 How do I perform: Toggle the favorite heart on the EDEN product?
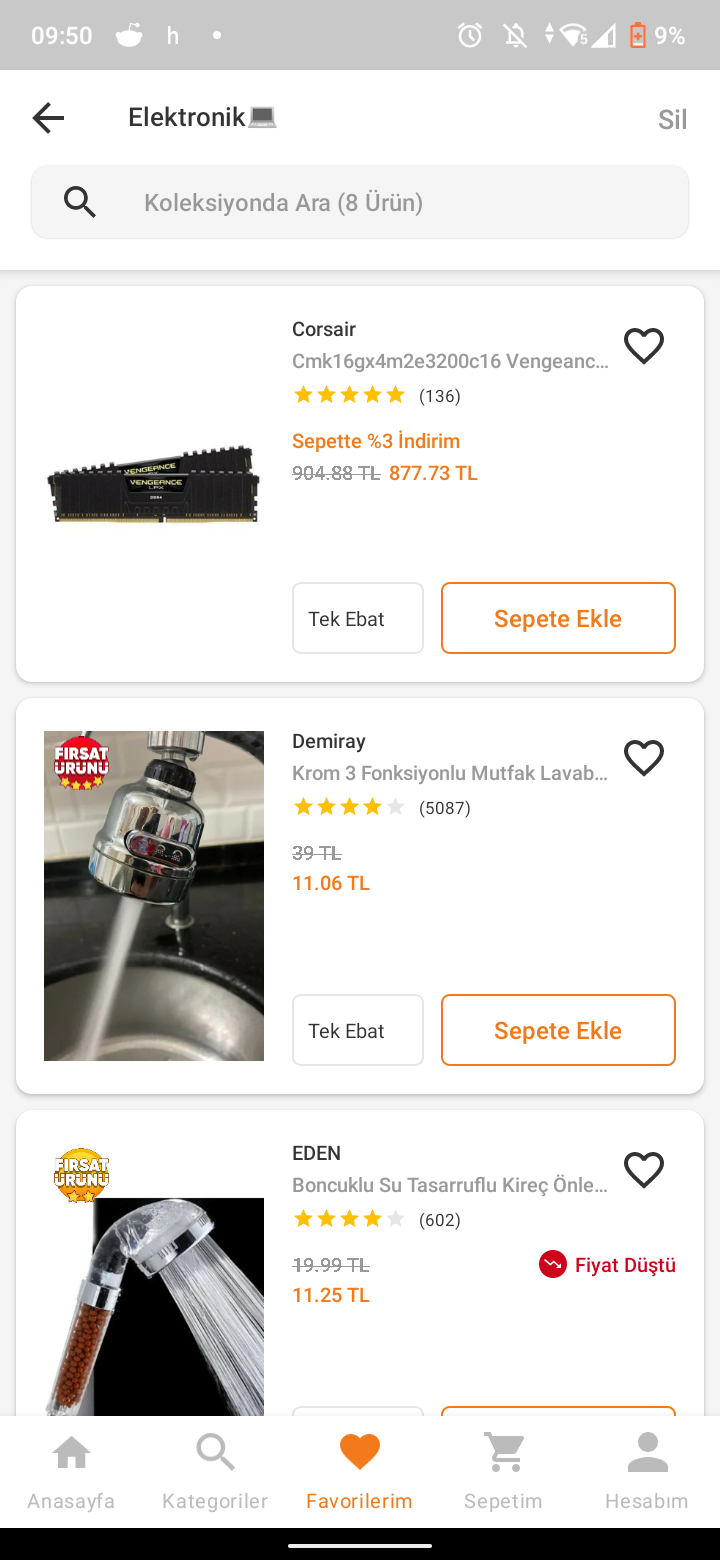(644, 1170)
